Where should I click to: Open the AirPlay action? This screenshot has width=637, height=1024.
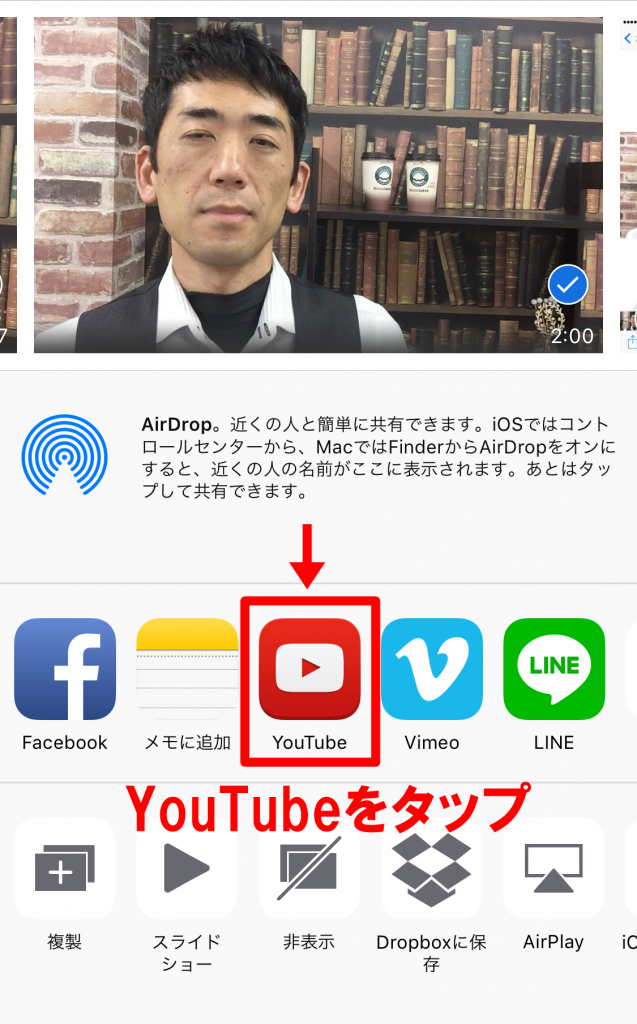point(553,868)
